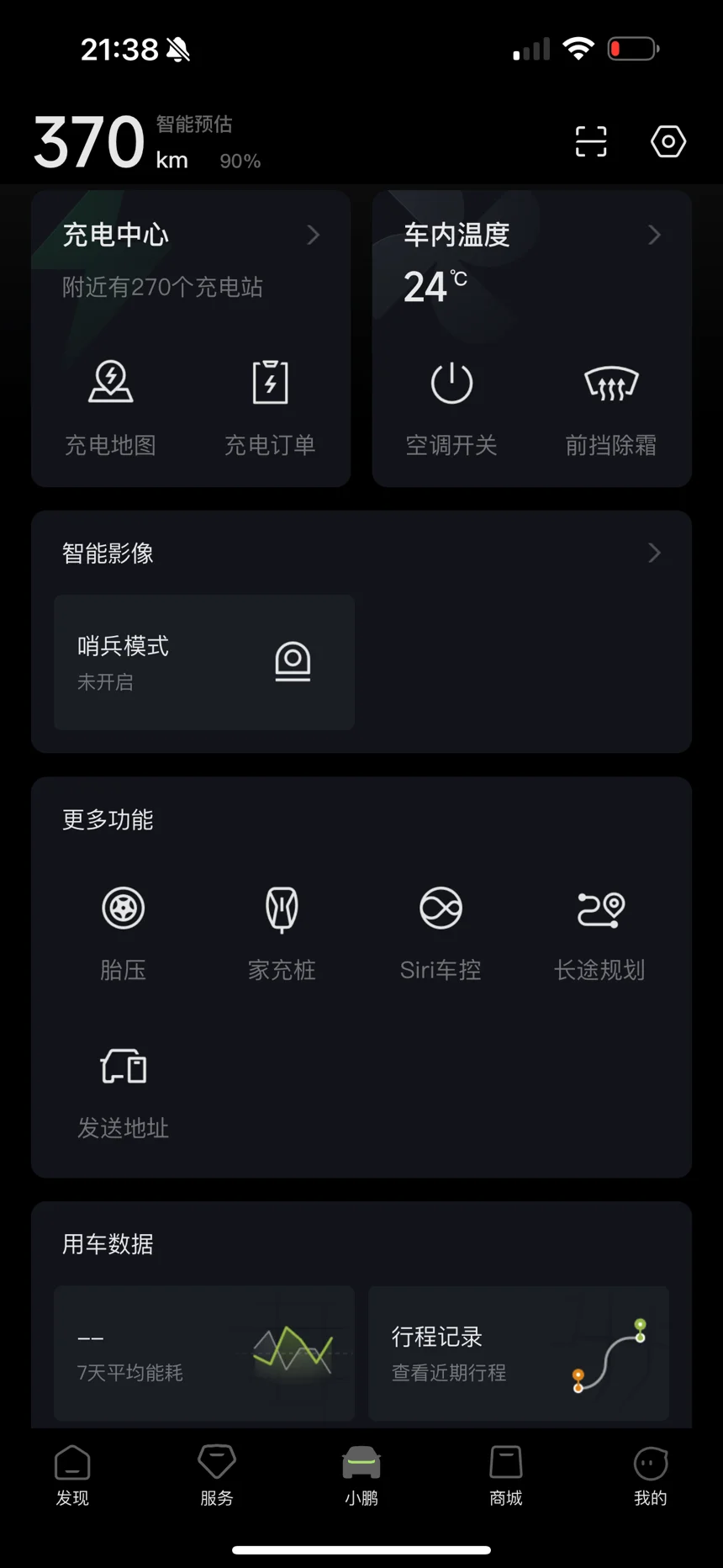Select the 我的 profile tab

click(650, 1475)
